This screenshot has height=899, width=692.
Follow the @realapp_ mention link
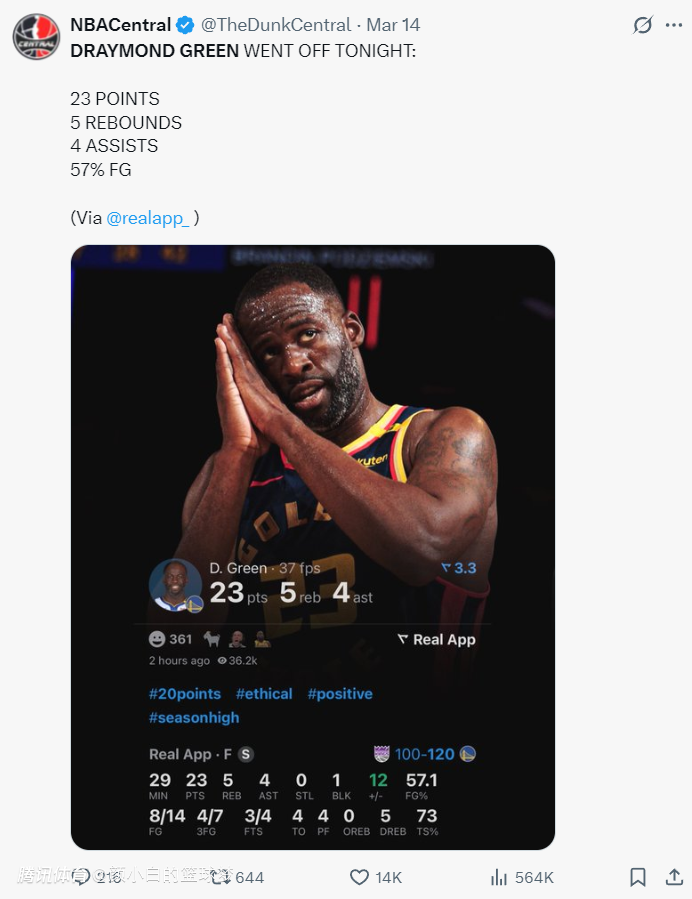tap(148, 218)
